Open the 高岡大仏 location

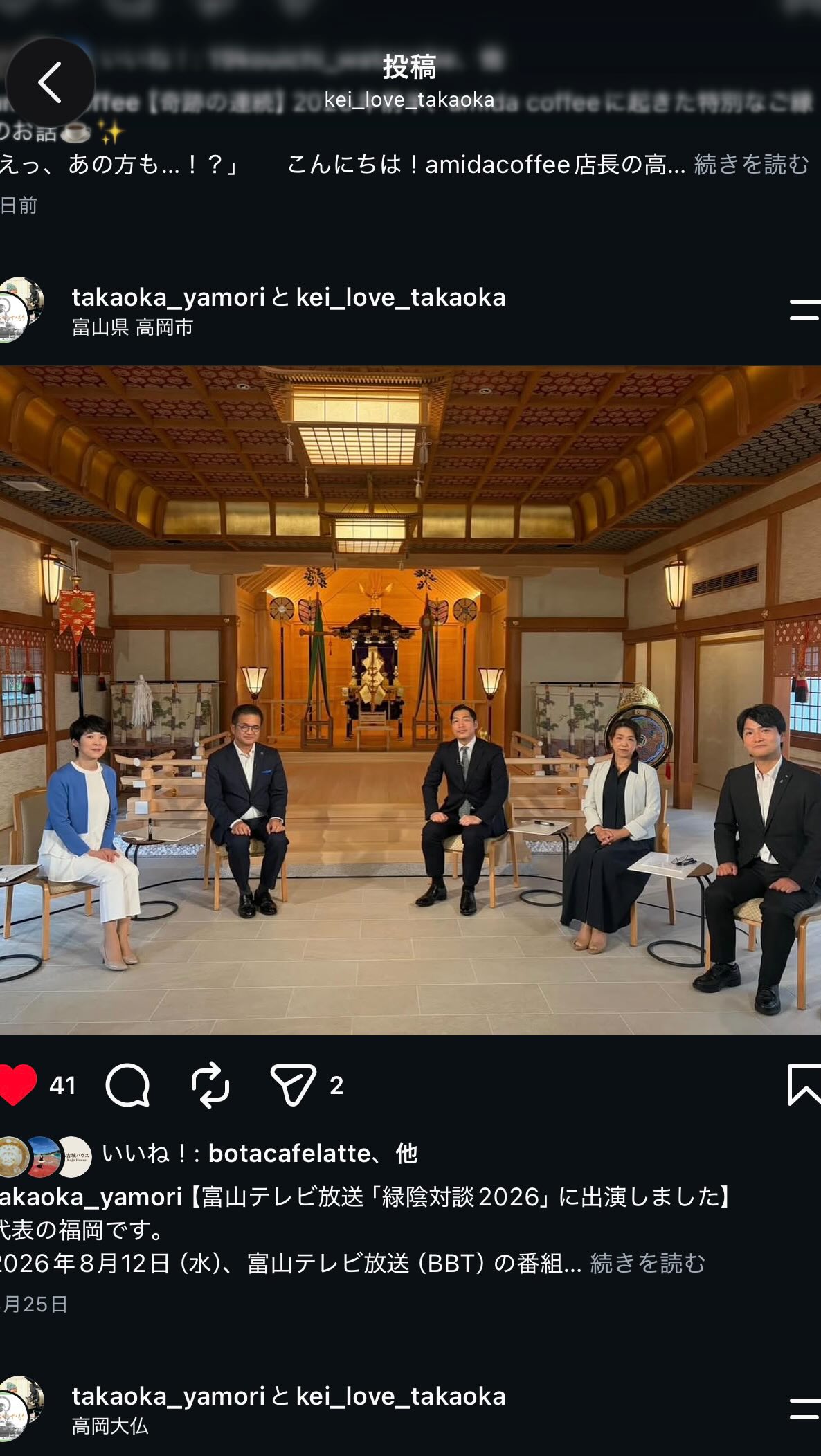pos(110,1426)
